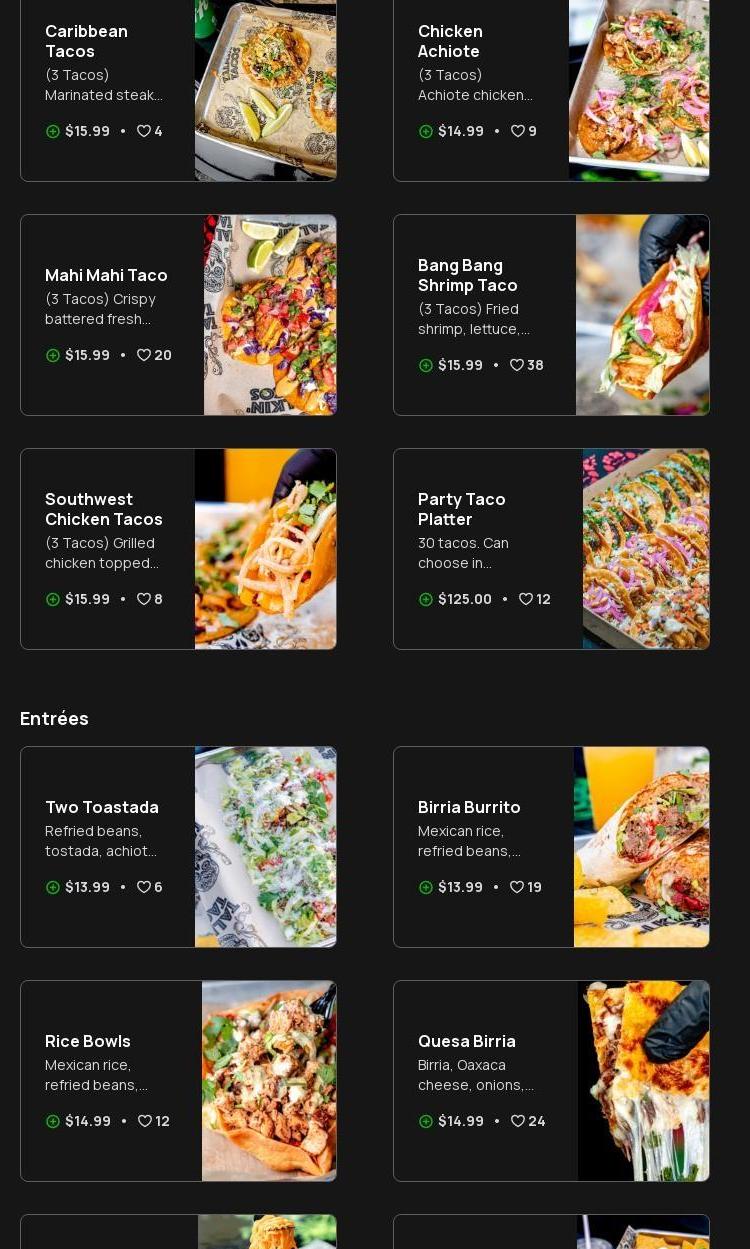Like the Southwest Chicken Tacos
Screen dimensions: 750x1249
(x=144, y=599)
